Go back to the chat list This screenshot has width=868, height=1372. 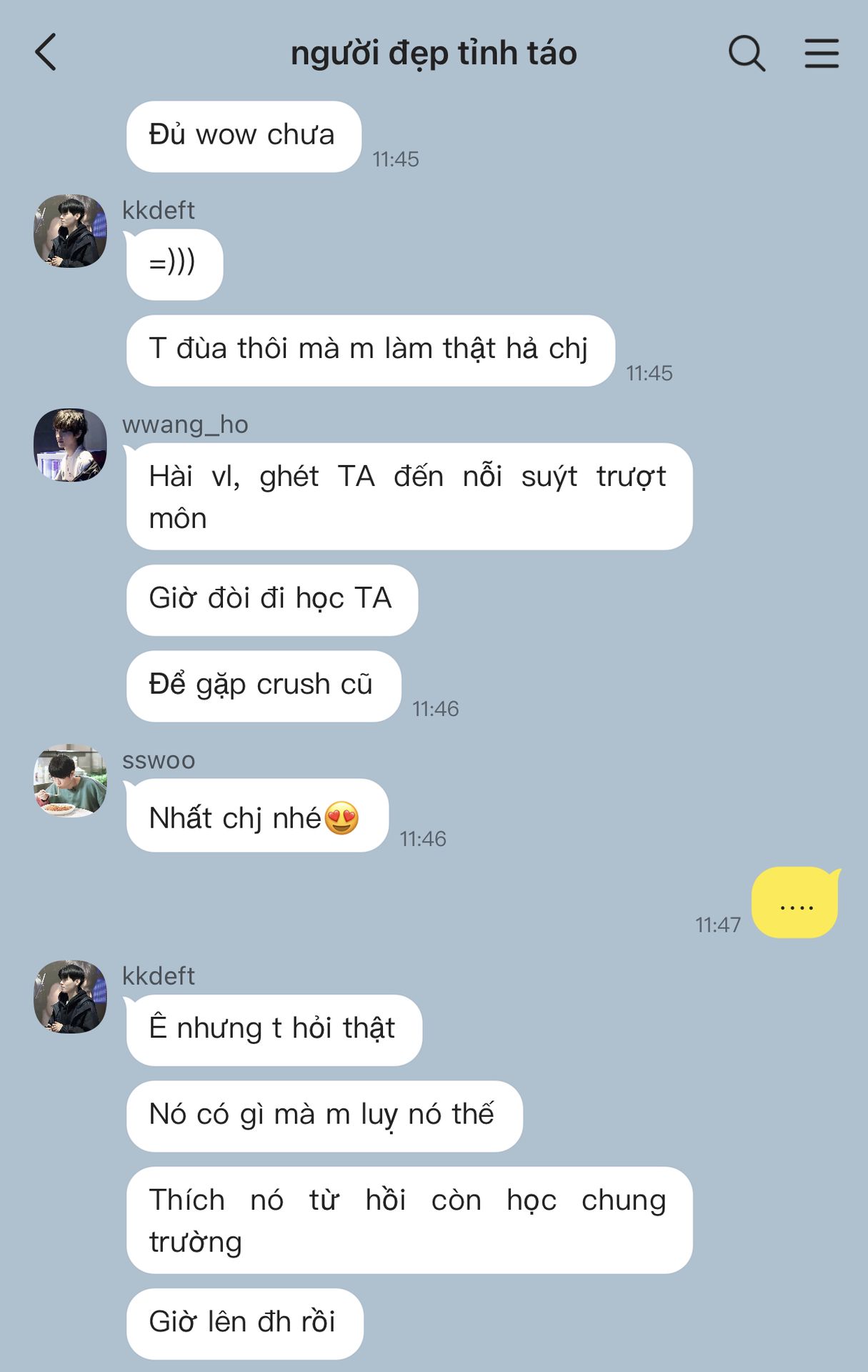(x=46, y=53)
